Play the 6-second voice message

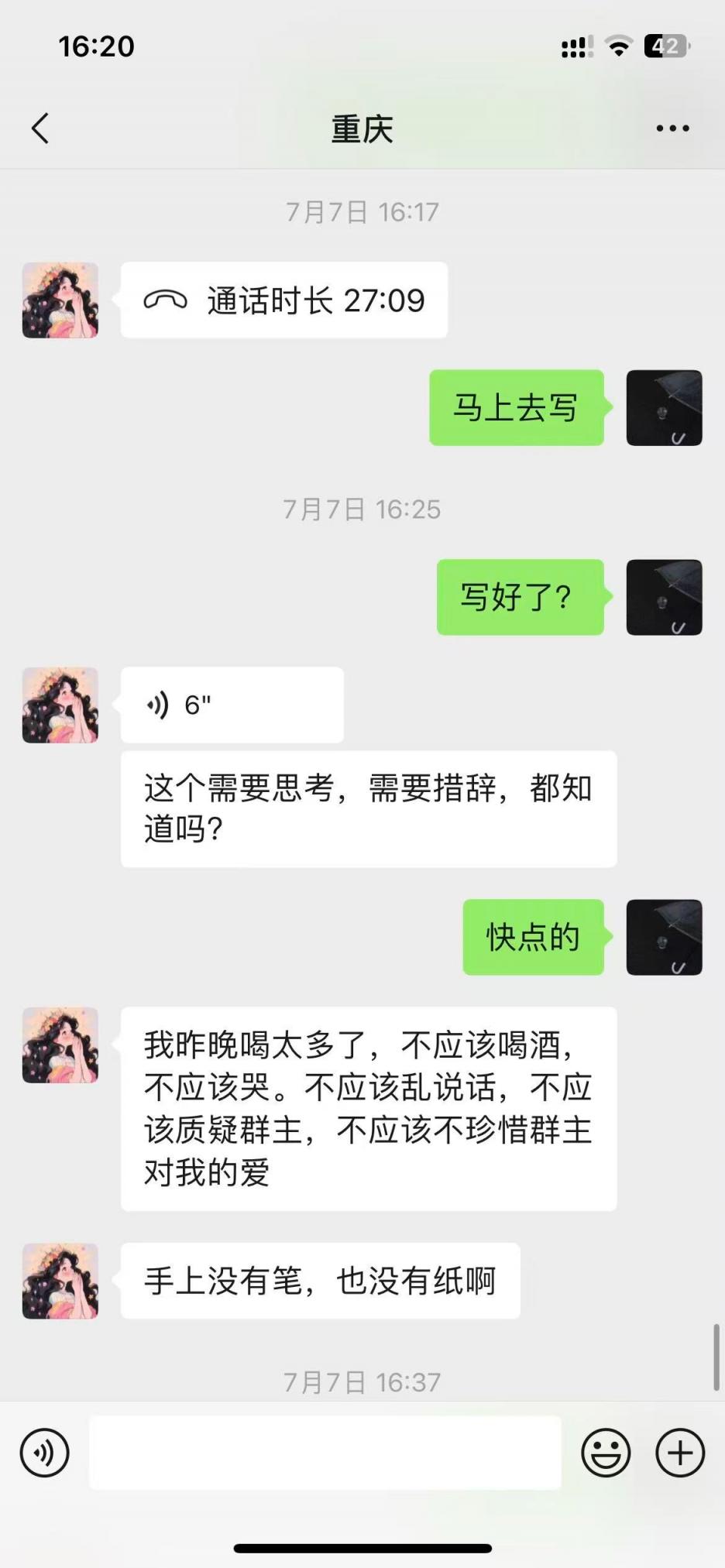[232, 705]
